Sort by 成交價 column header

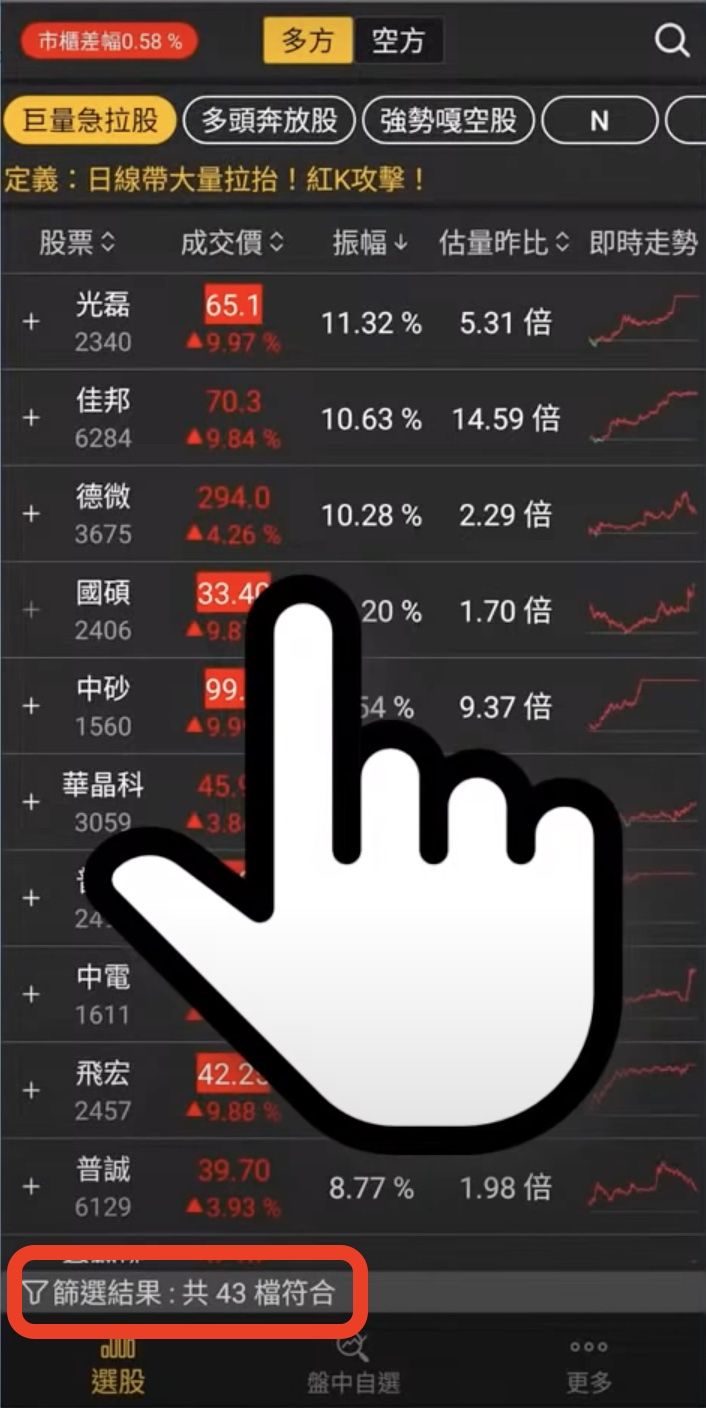point(232,242)
